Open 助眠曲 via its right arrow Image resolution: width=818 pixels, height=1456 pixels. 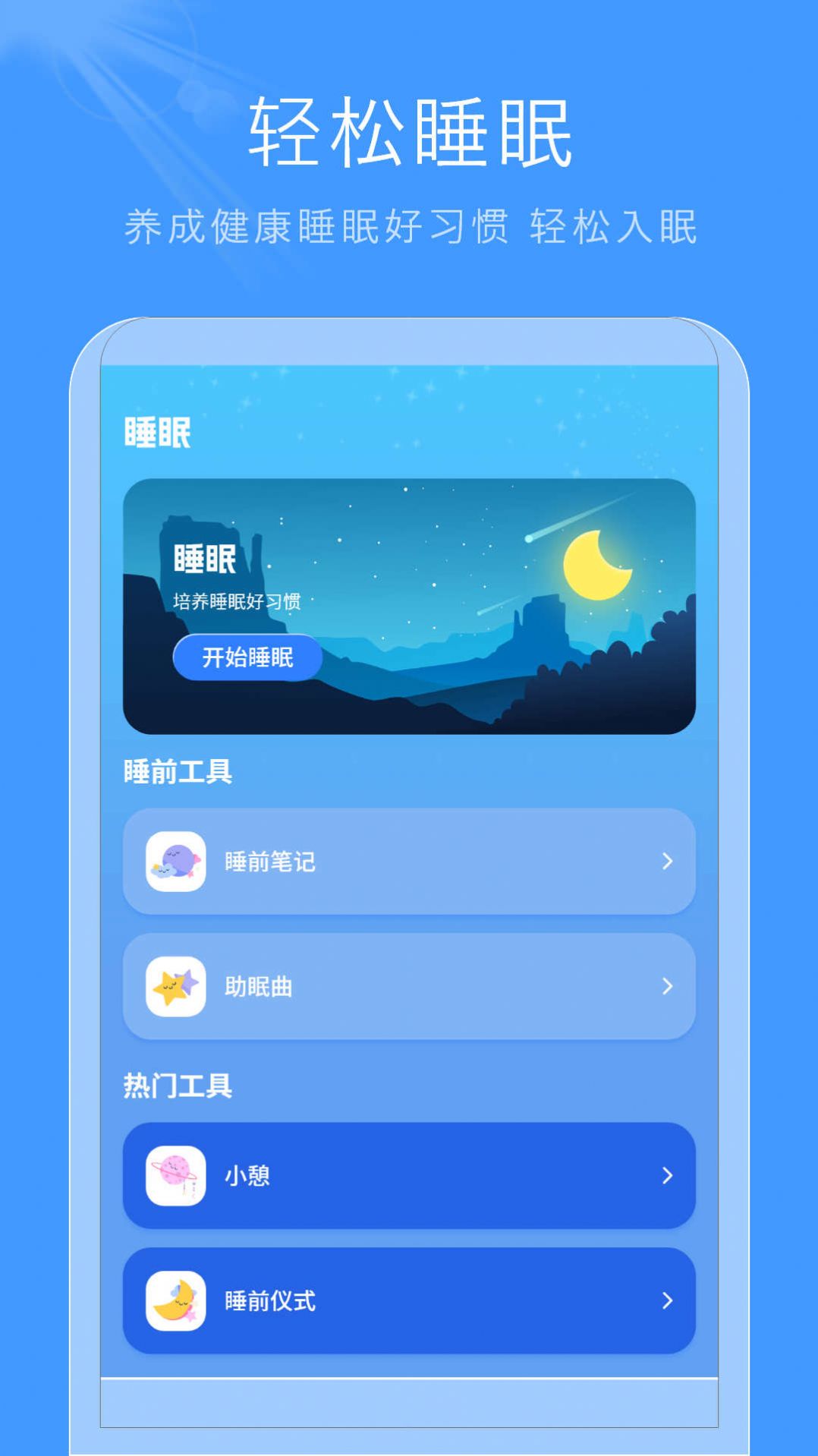667,987
